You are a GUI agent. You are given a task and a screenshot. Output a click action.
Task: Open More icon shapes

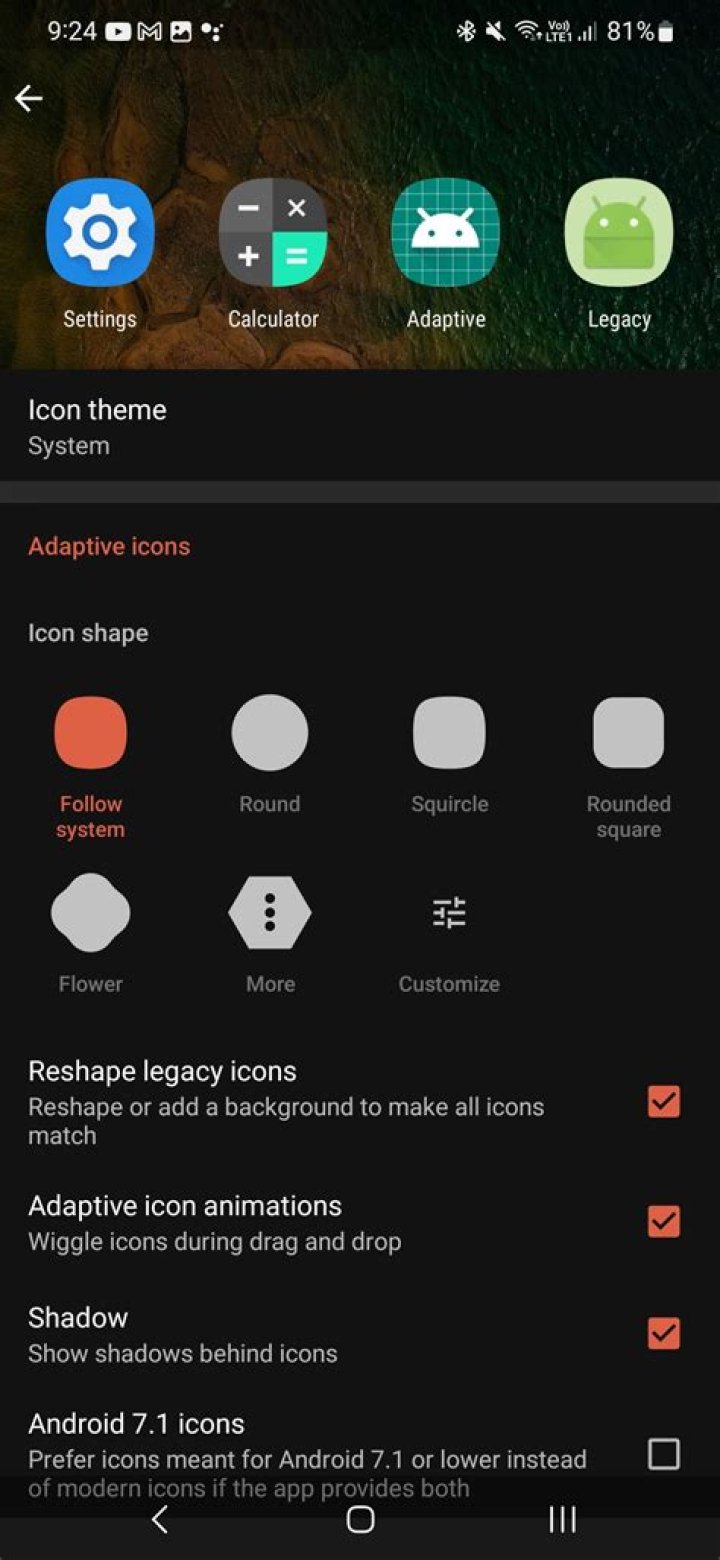point(270,913)
